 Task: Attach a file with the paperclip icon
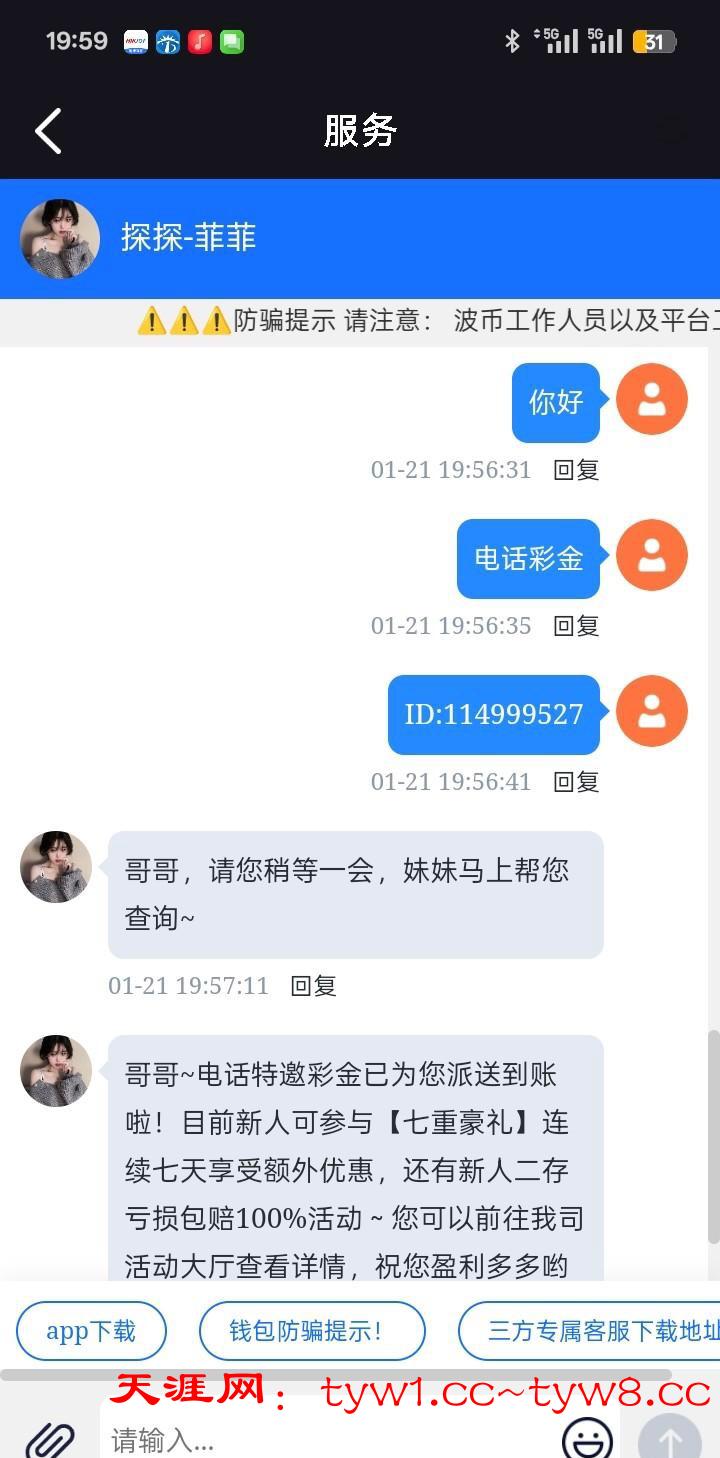50,1440
